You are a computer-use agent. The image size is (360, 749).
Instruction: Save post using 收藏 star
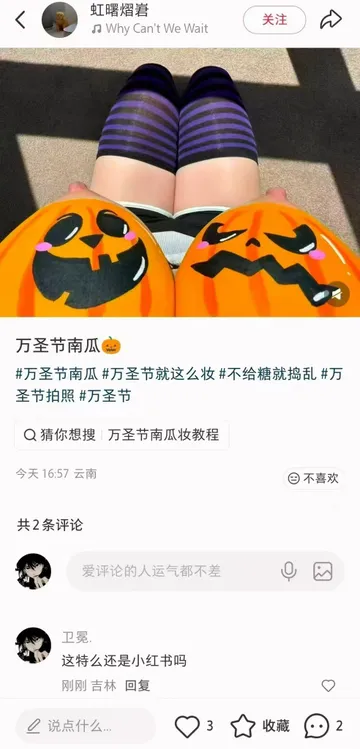tap(244, 727)
